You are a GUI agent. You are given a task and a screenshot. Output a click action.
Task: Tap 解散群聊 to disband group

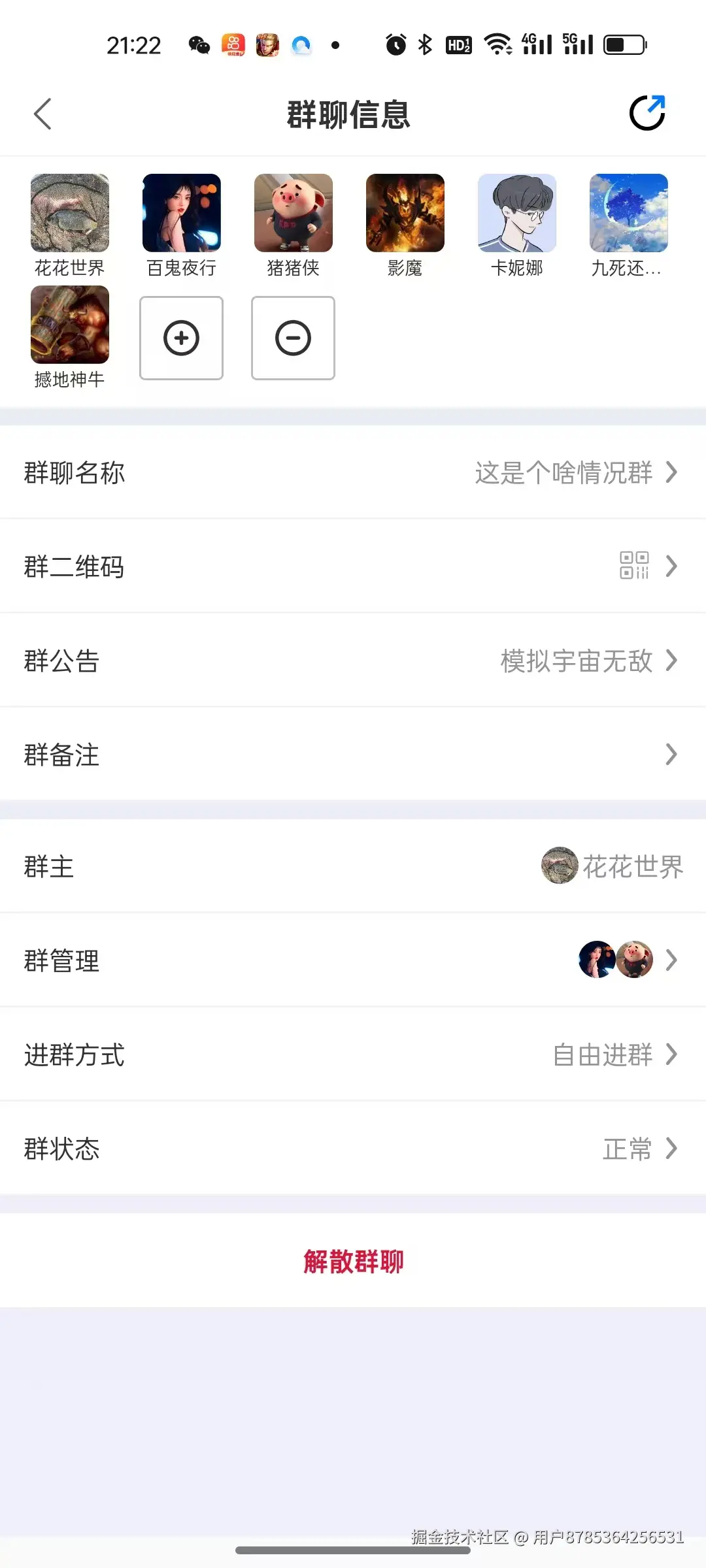[x=353, y=1261]
